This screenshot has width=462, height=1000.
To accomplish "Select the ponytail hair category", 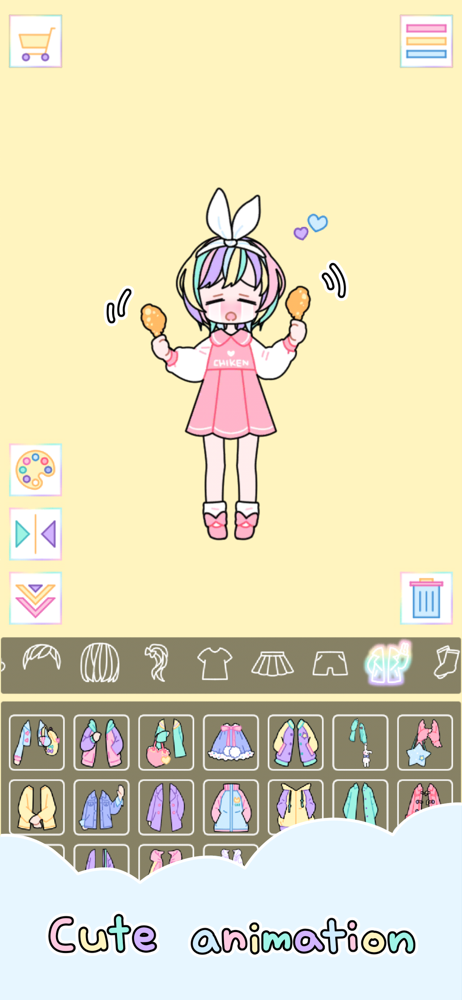I will coord(156,662).
